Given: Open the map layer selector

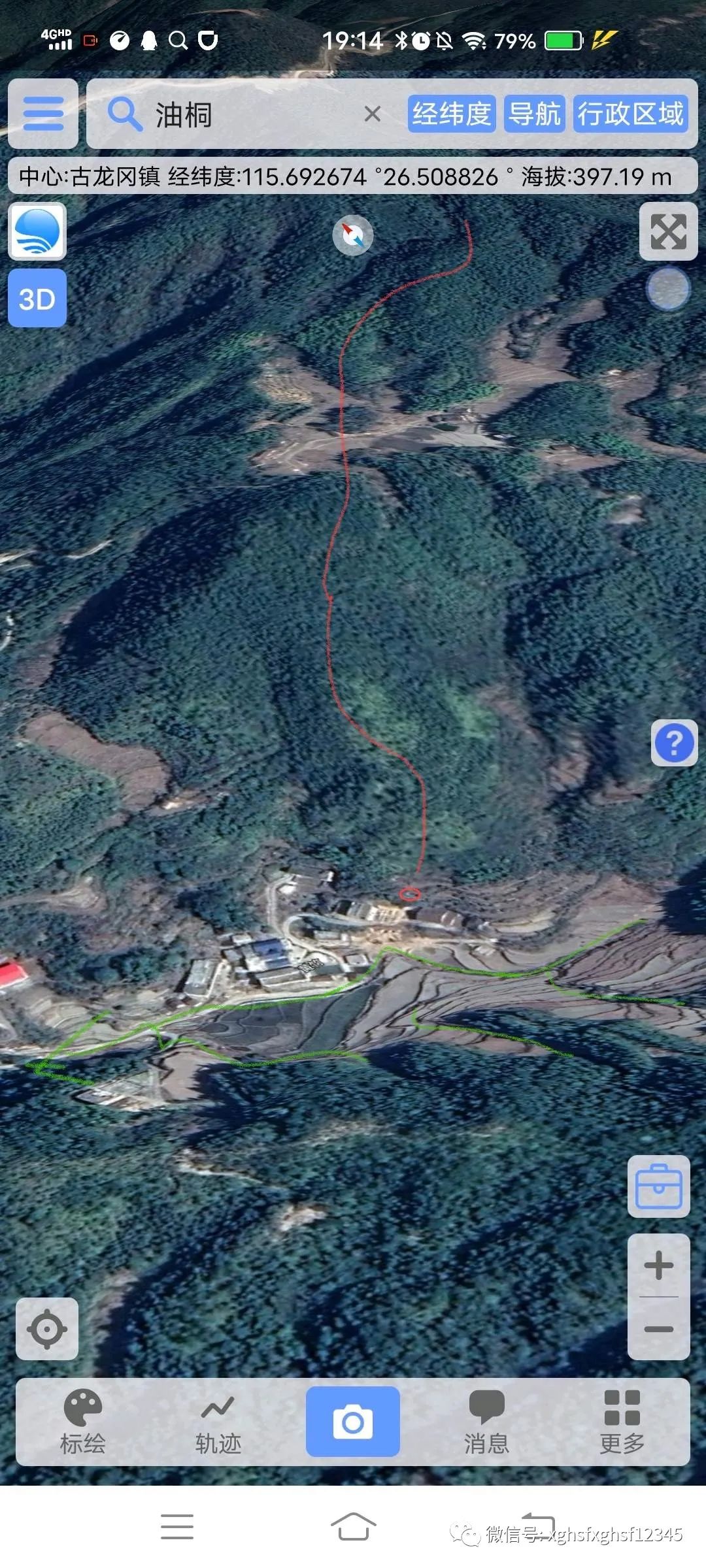Looking at the screenshot, I should point(37,231).
